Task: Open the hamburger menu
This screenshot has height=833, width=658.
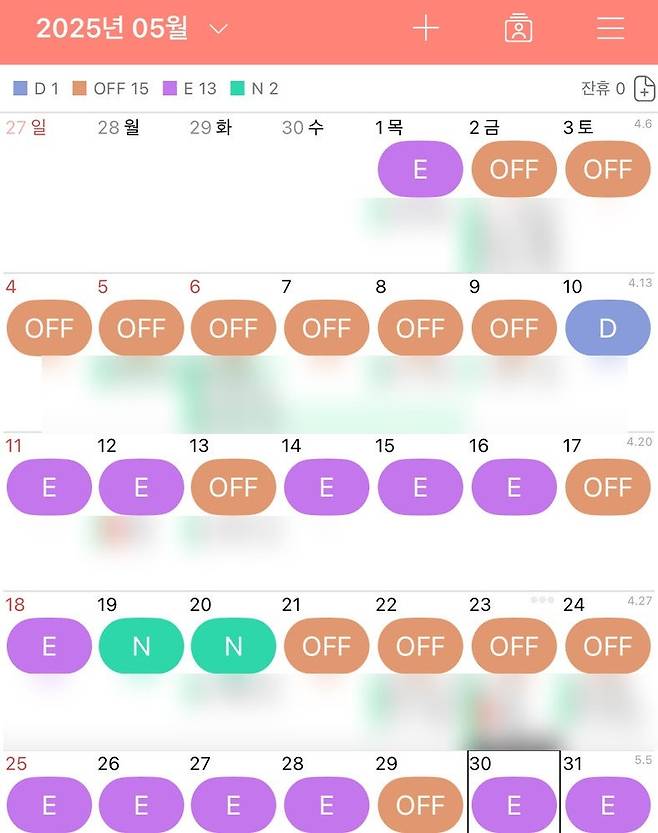Action: point(610,29)
